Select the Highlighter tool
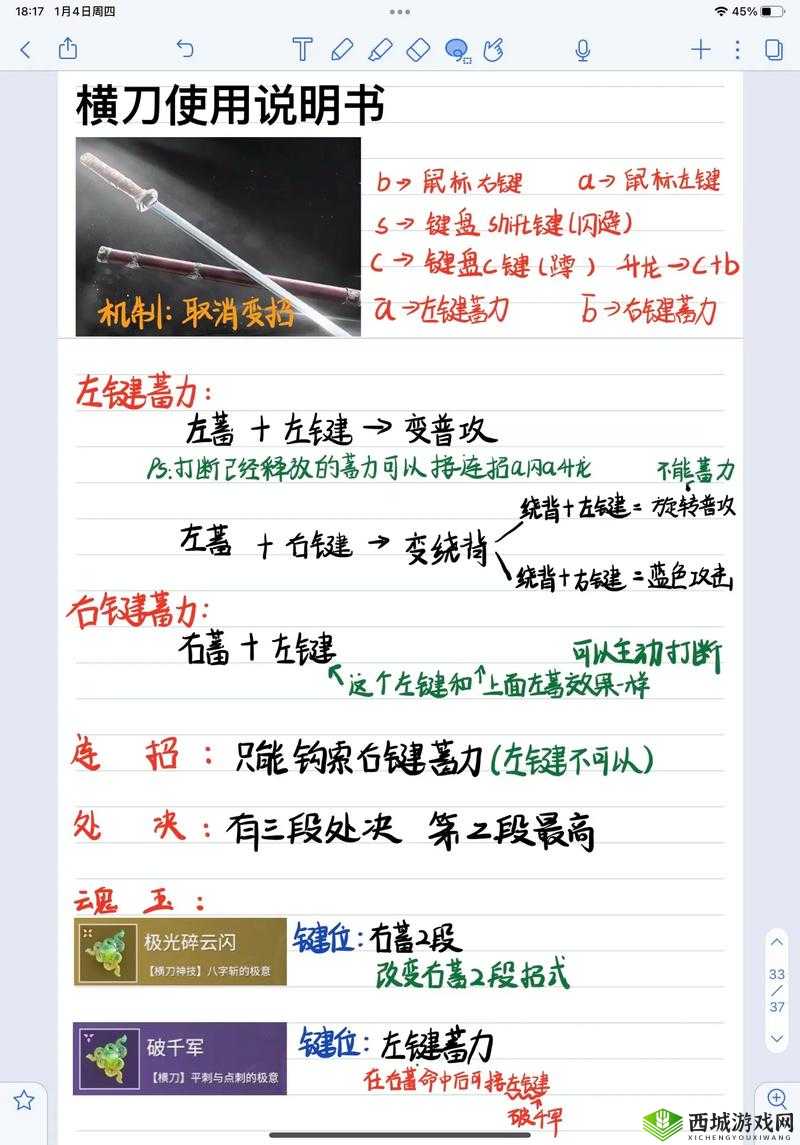This screenshot has width=800, height=1145. click(378, 48)
